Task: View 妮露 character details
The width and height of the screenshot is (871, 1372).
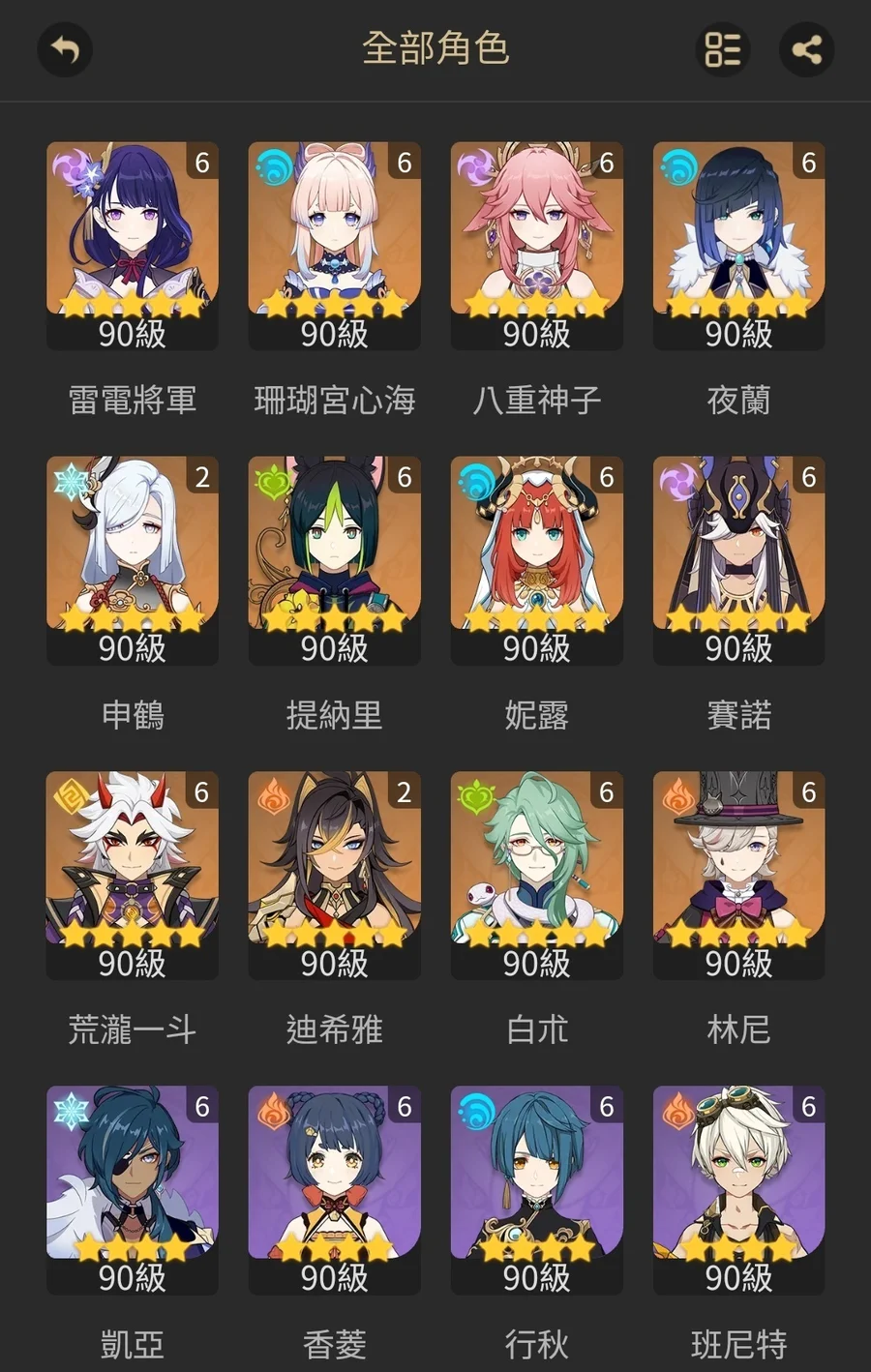Action: [x=537, y=560]
